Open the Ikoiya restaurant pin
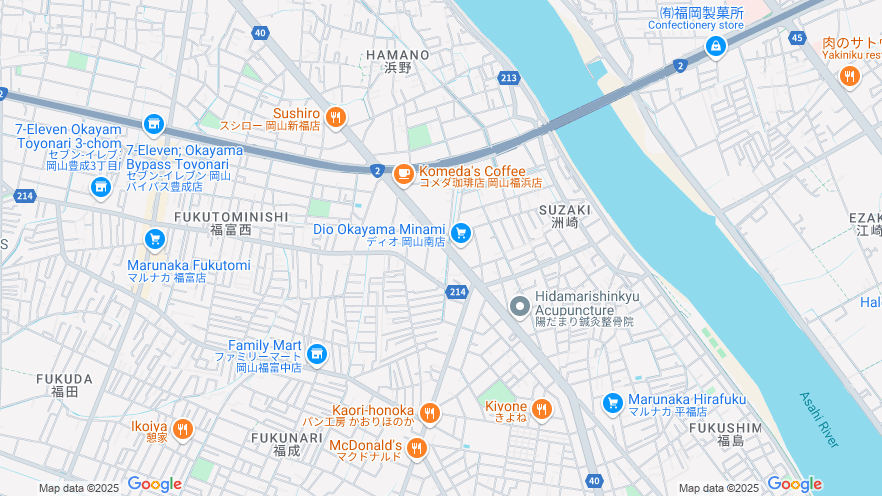Screen dimensions: 882x496 (x=182, y=430)
